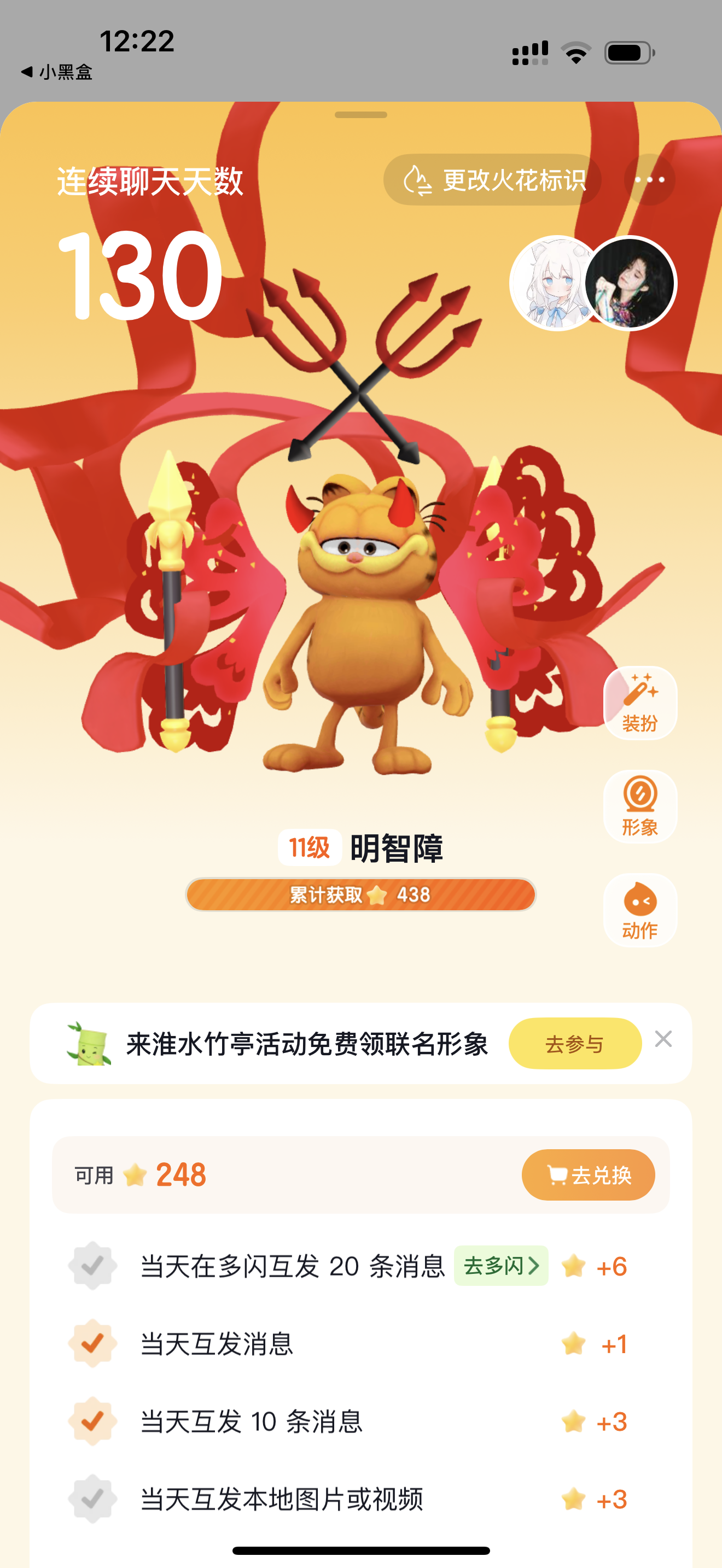Image resolution: width=722 pixels, height=1568 pixels.
Task: Open 形象 avatar option
Action: pos(640,807)
